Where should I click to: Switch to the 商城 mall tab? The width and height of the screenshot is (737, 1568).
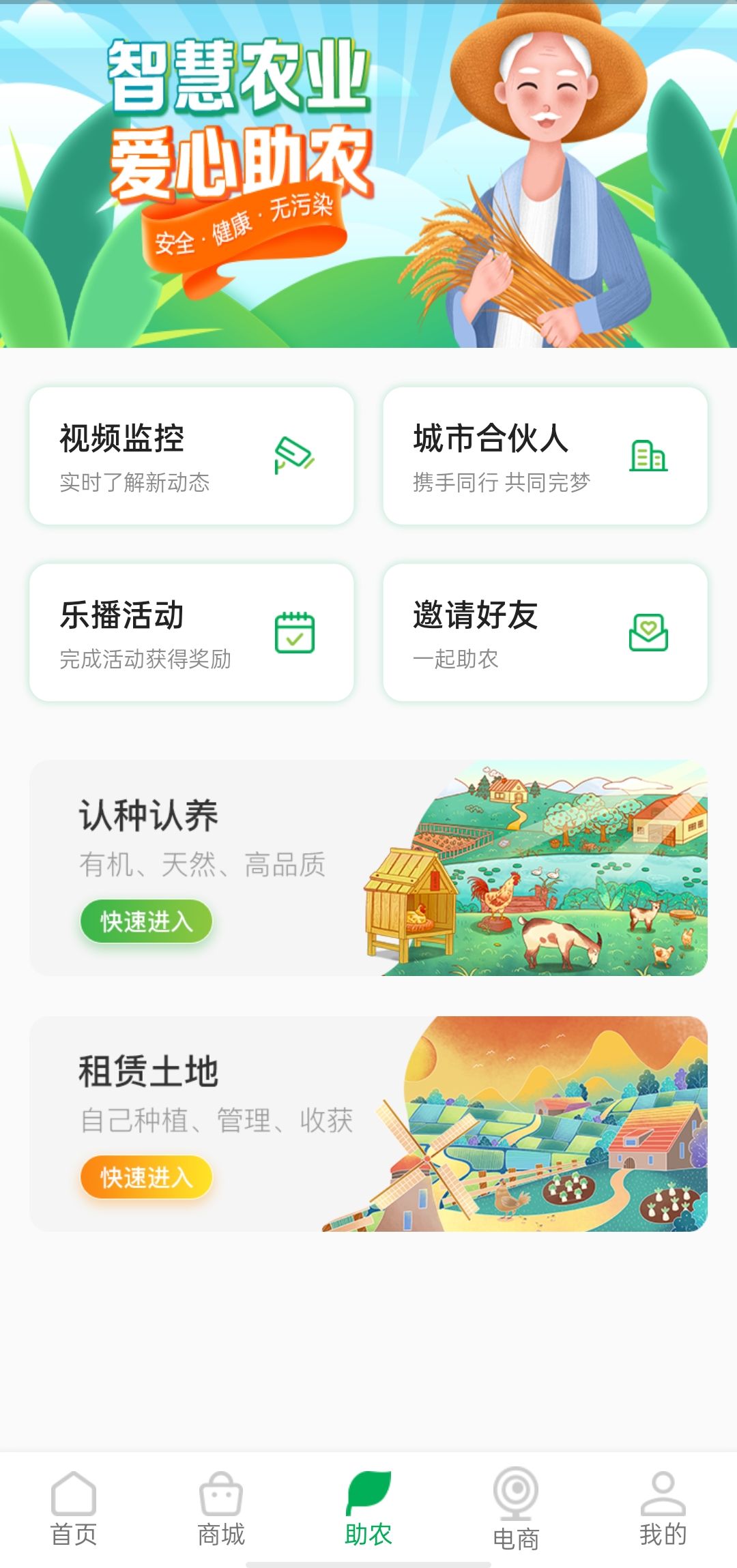(220, 1509)
